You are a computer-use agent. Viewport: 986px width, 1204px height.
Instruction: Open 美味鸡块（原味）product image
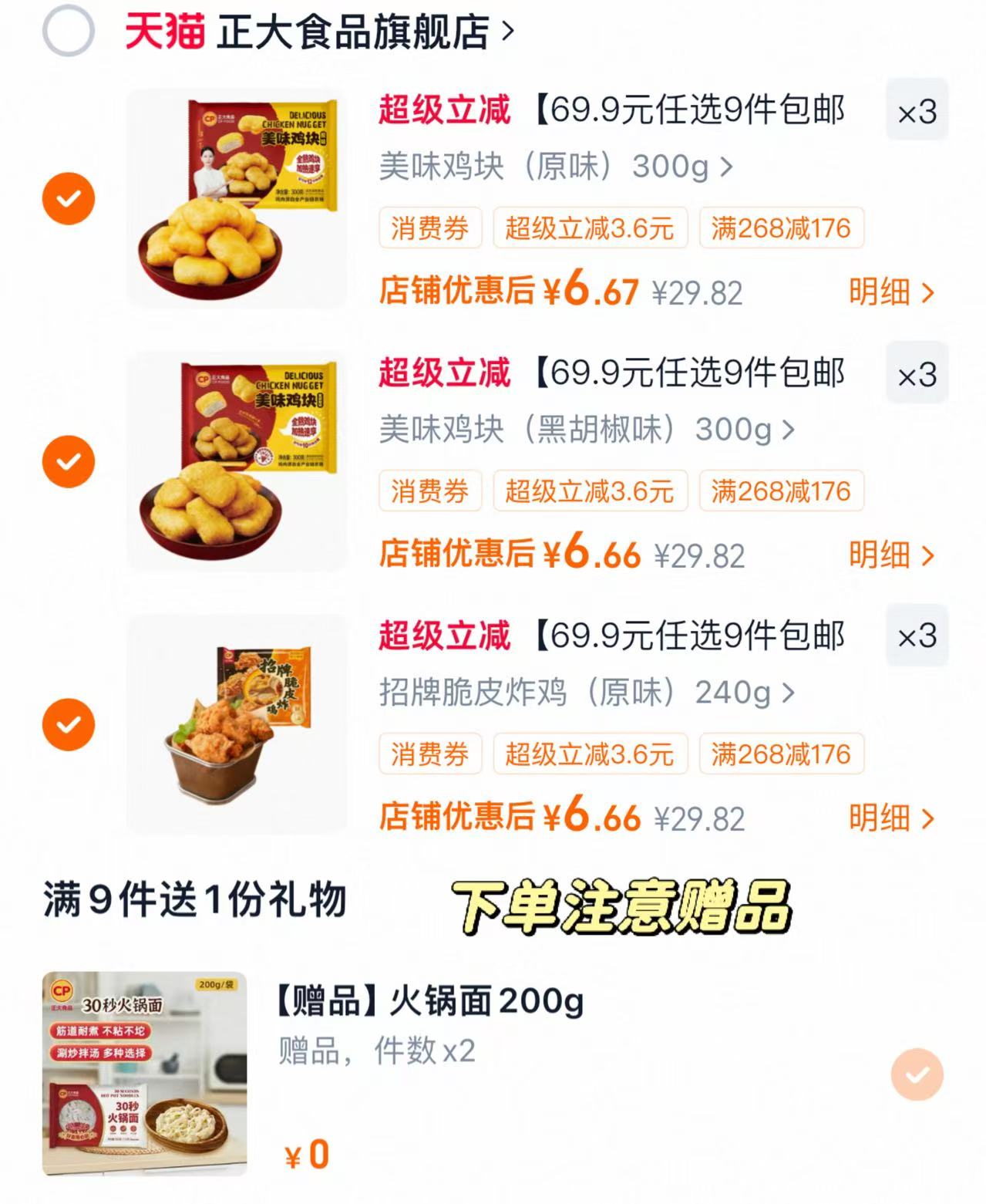click(237, 198)
